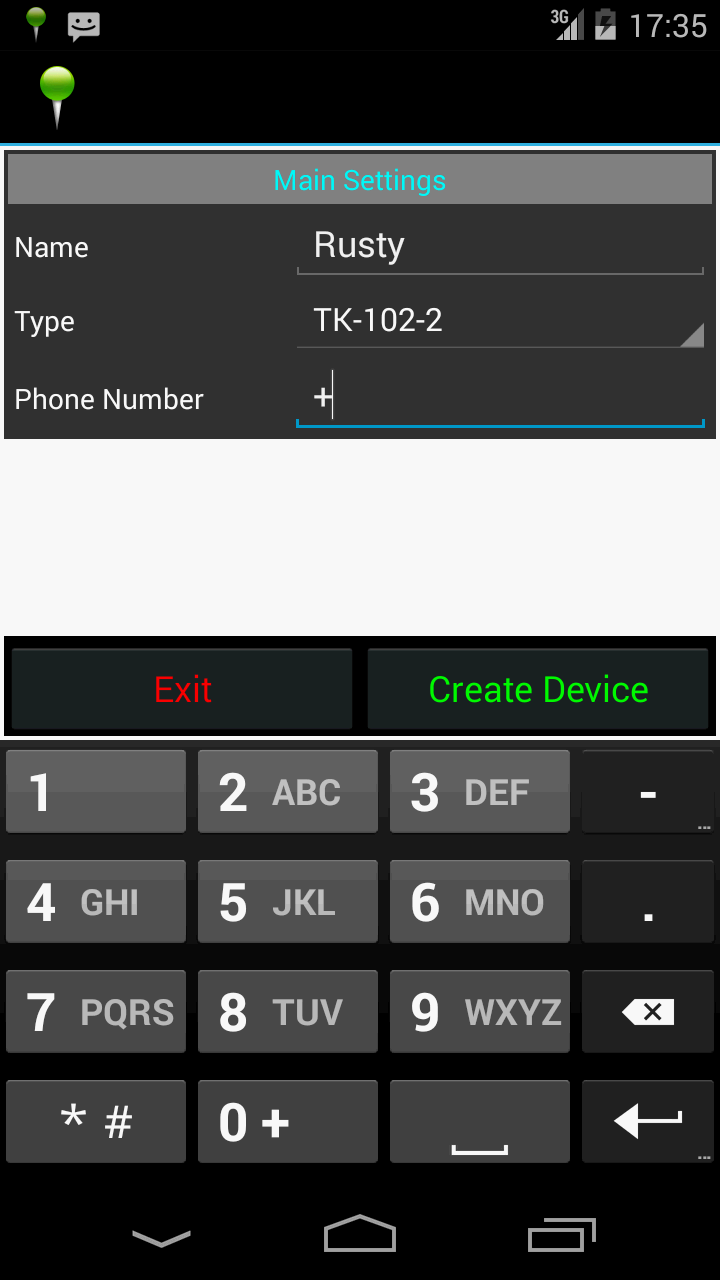Open the recent apps view
This screenshot has width=720, height=1280.
pos(562,1235)
